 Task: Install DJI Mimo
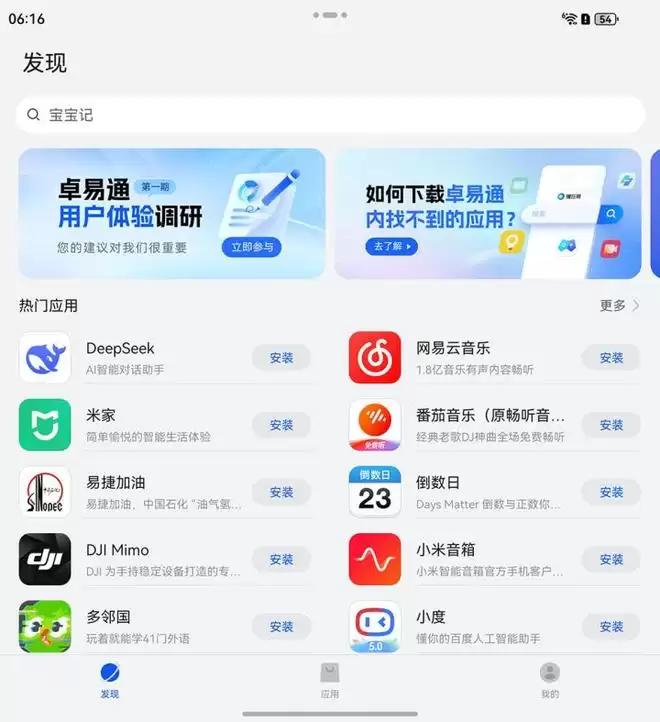coord(281,559)
